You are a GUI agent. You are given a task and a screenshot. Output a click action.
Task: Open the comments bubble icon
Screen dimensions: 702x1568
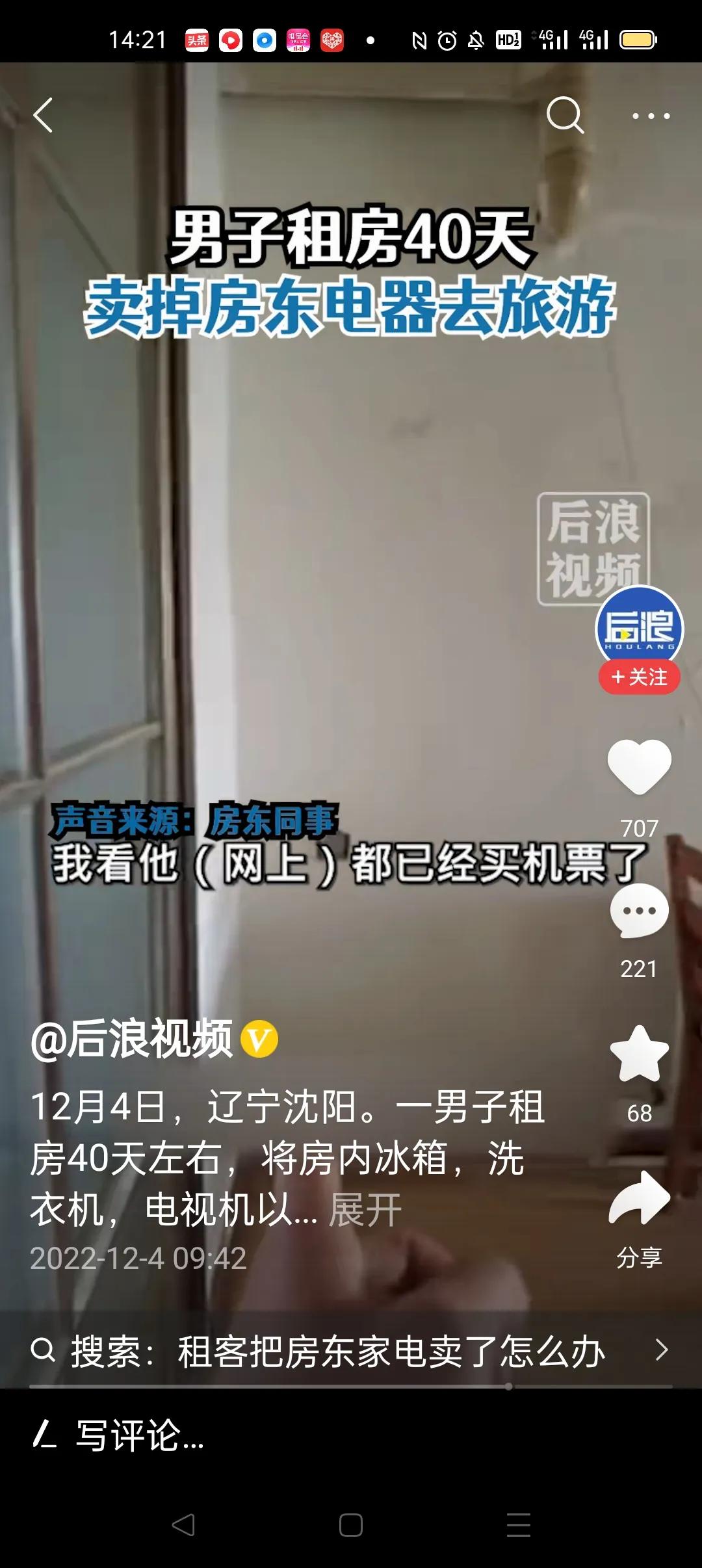(640, 911)
